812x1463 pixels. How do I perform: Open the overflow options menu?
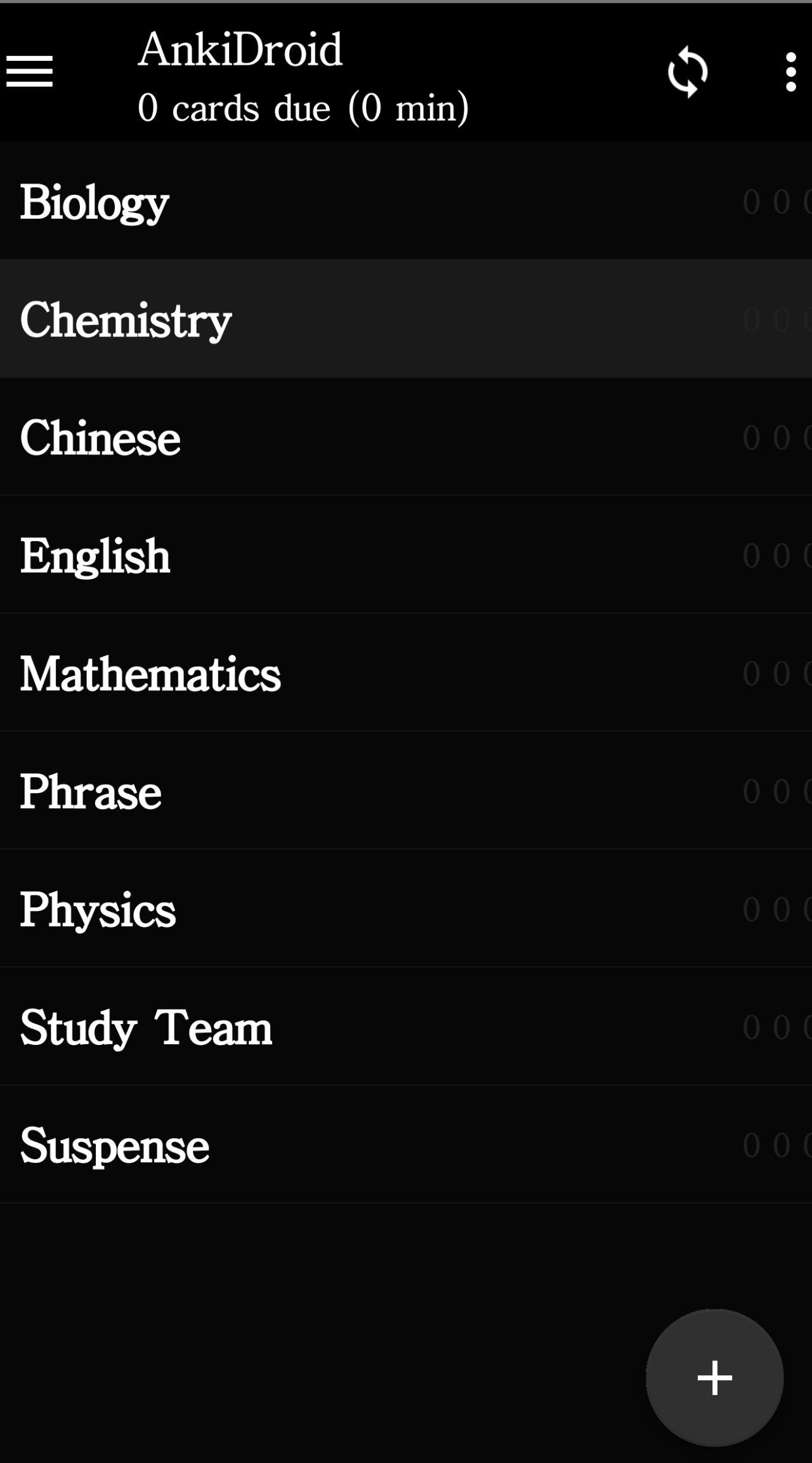[x=790, y=72]
